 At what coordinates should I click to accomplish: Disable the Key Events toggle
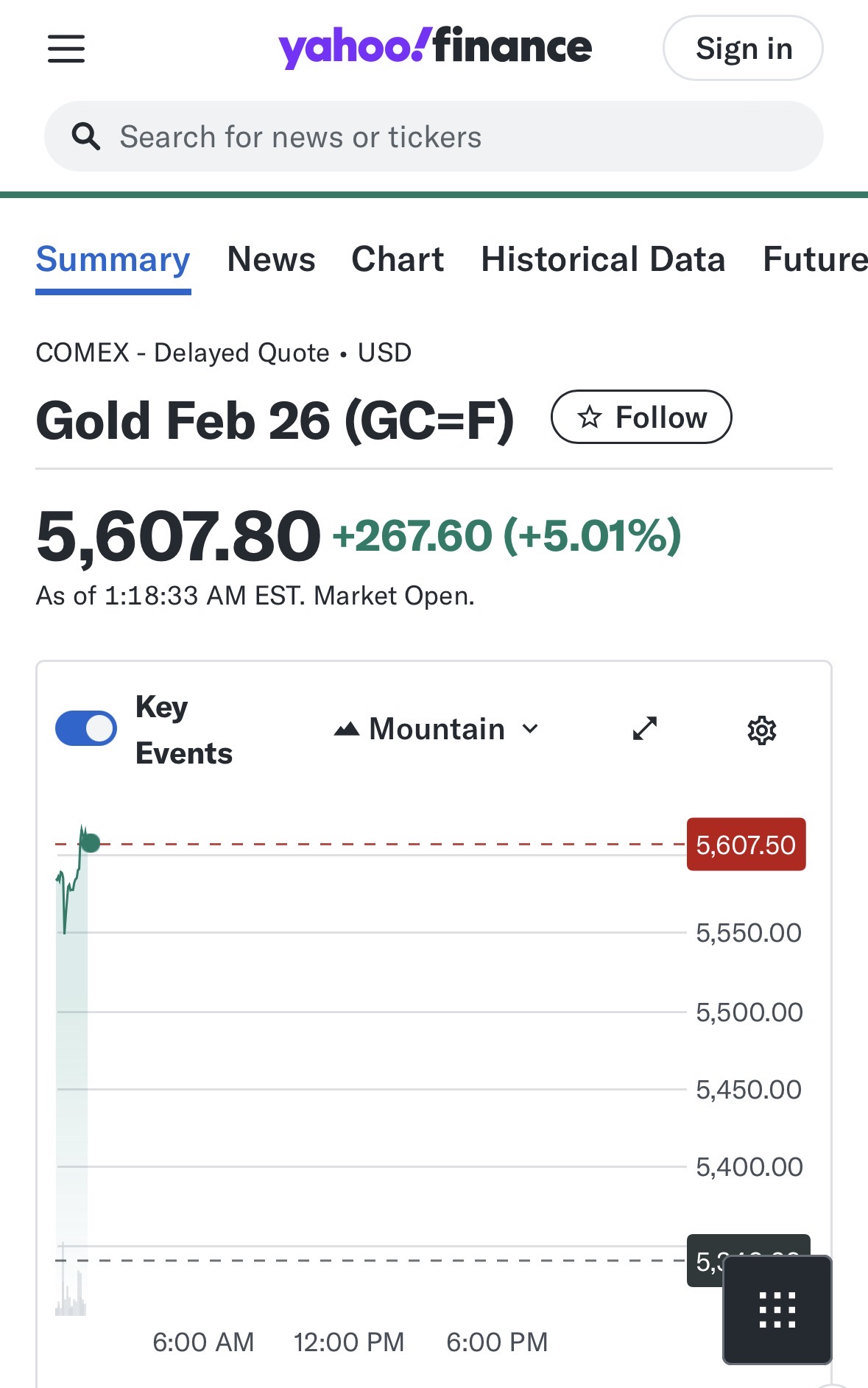click(86, 729)
